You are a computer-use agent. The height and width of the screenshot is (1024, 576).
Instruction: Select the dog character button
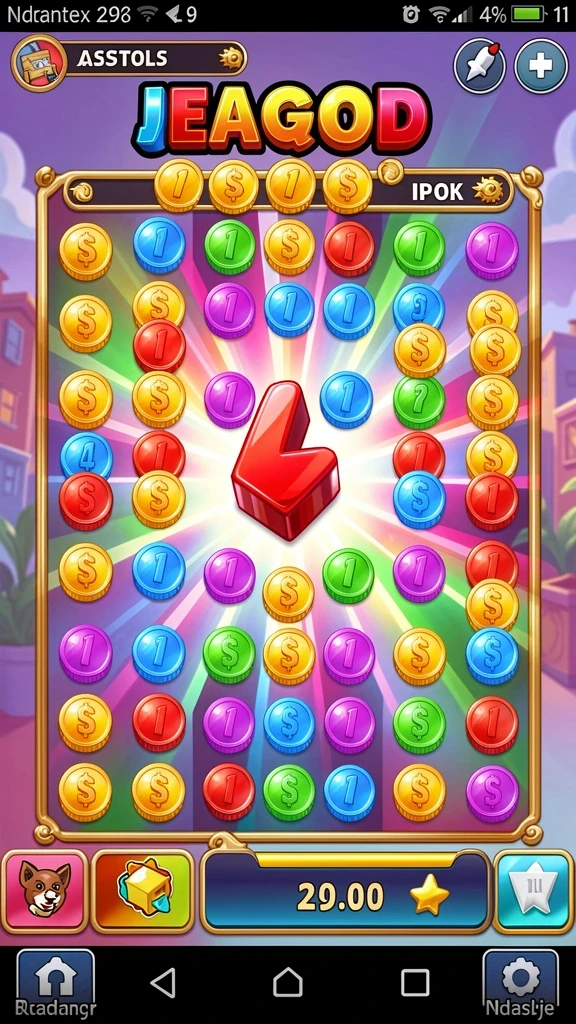pos(44,891)
